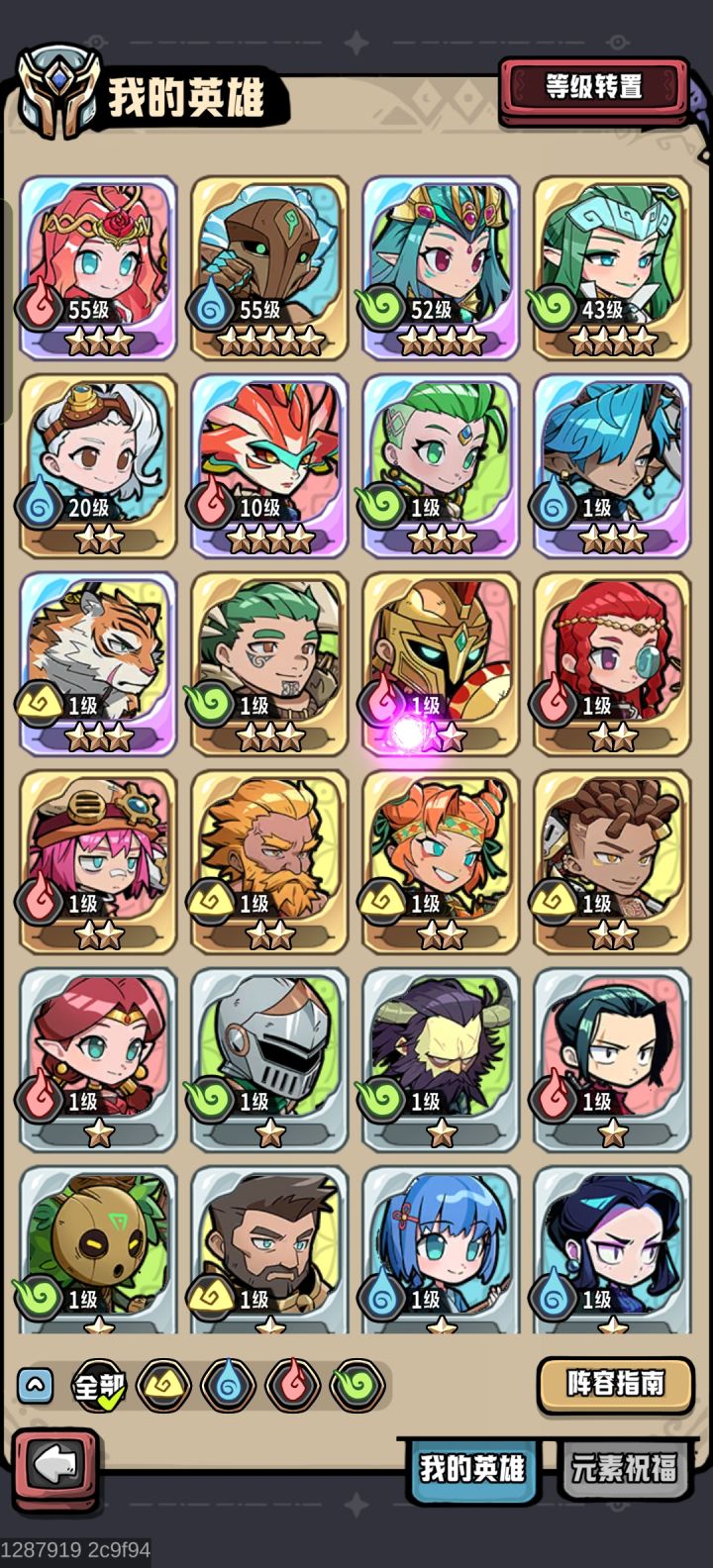Click the water badge on the blue-haired elf hero
The width and height of the screenshot is (713, 1568).
click(x=554, y=506)
